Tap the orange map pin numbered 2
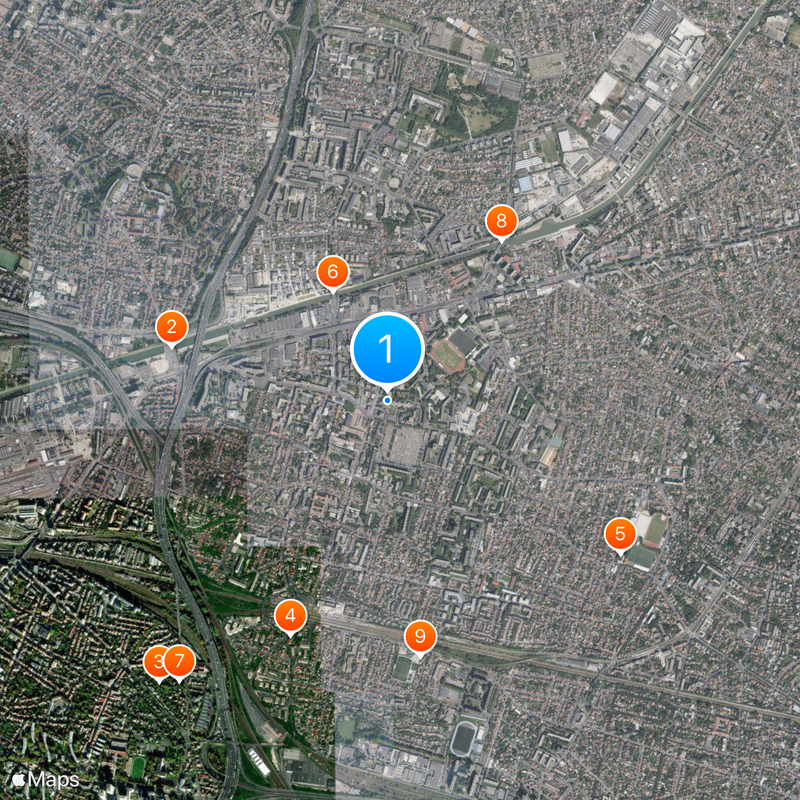The width and height of the screenshot is (800, 800). 172,326
